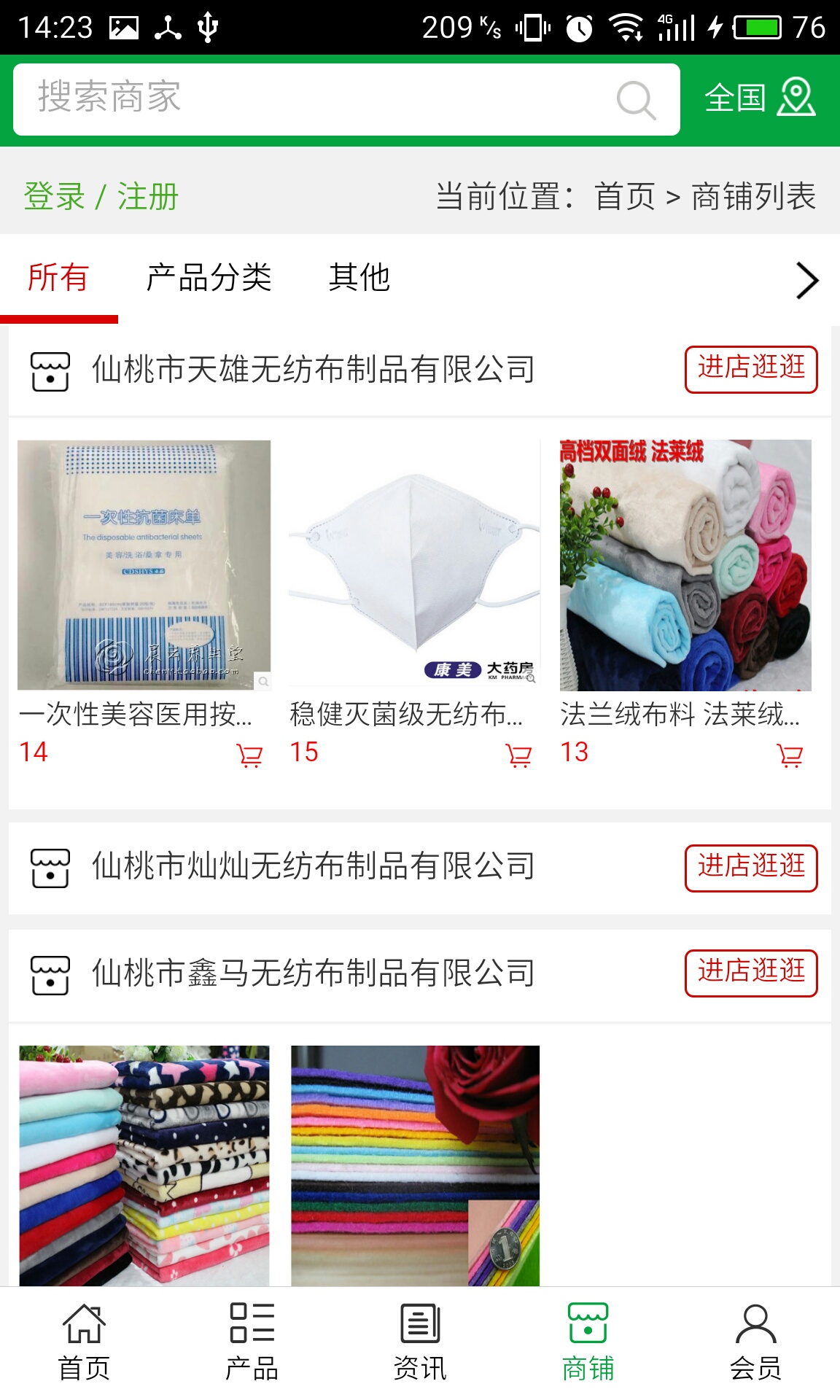
Task: Switch to the 其他 tab
Action: [x=359, y=278]
